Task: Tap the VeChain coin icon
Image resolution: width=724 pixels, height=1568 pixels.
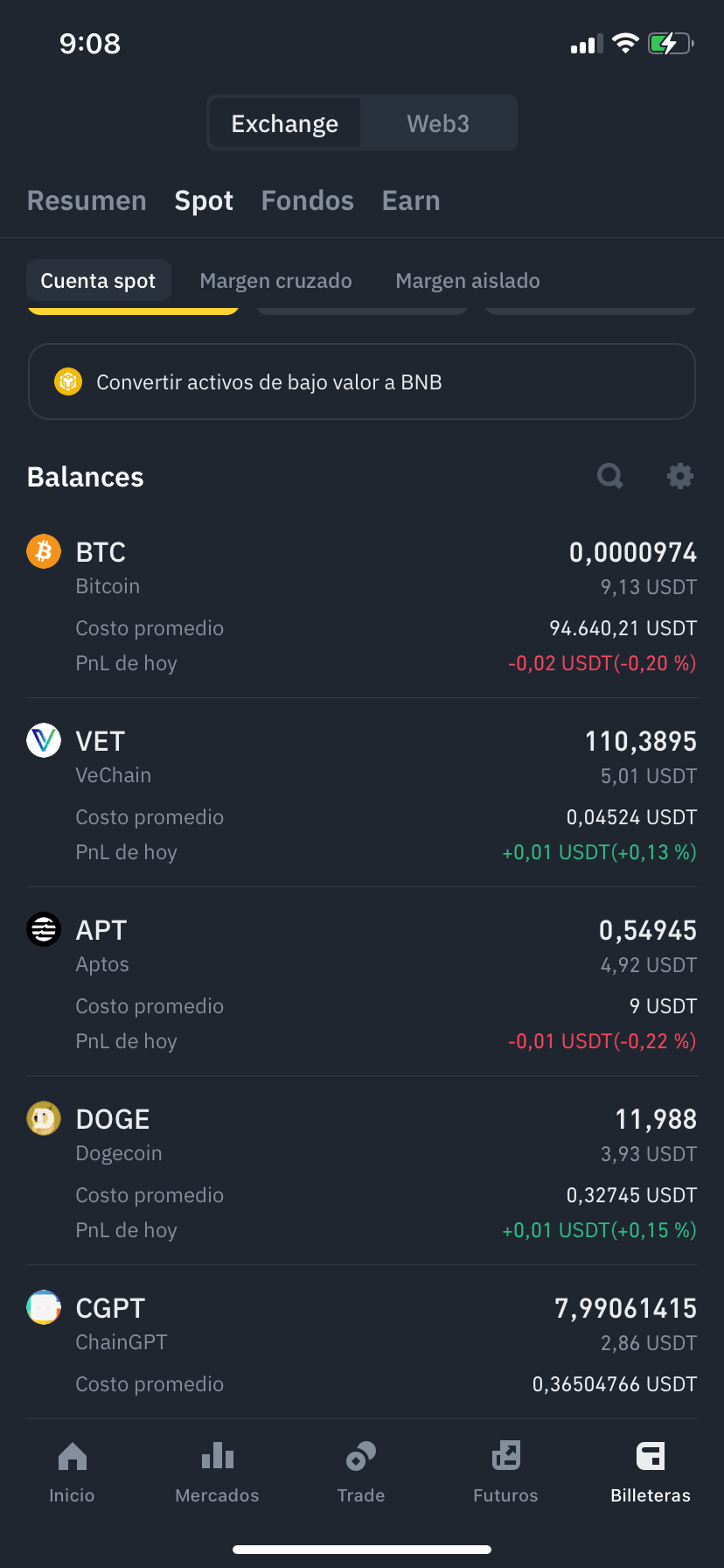Action: 43,740
